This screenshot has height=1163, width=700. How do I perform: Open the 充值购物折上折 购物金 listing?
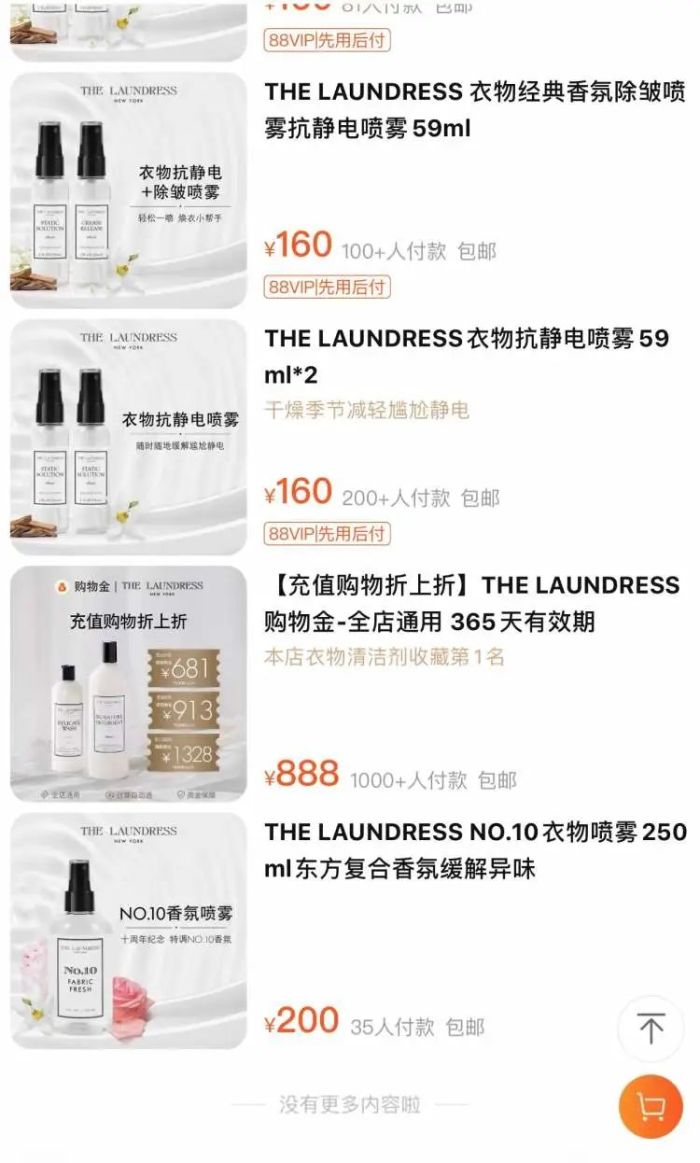pos(471,603)
